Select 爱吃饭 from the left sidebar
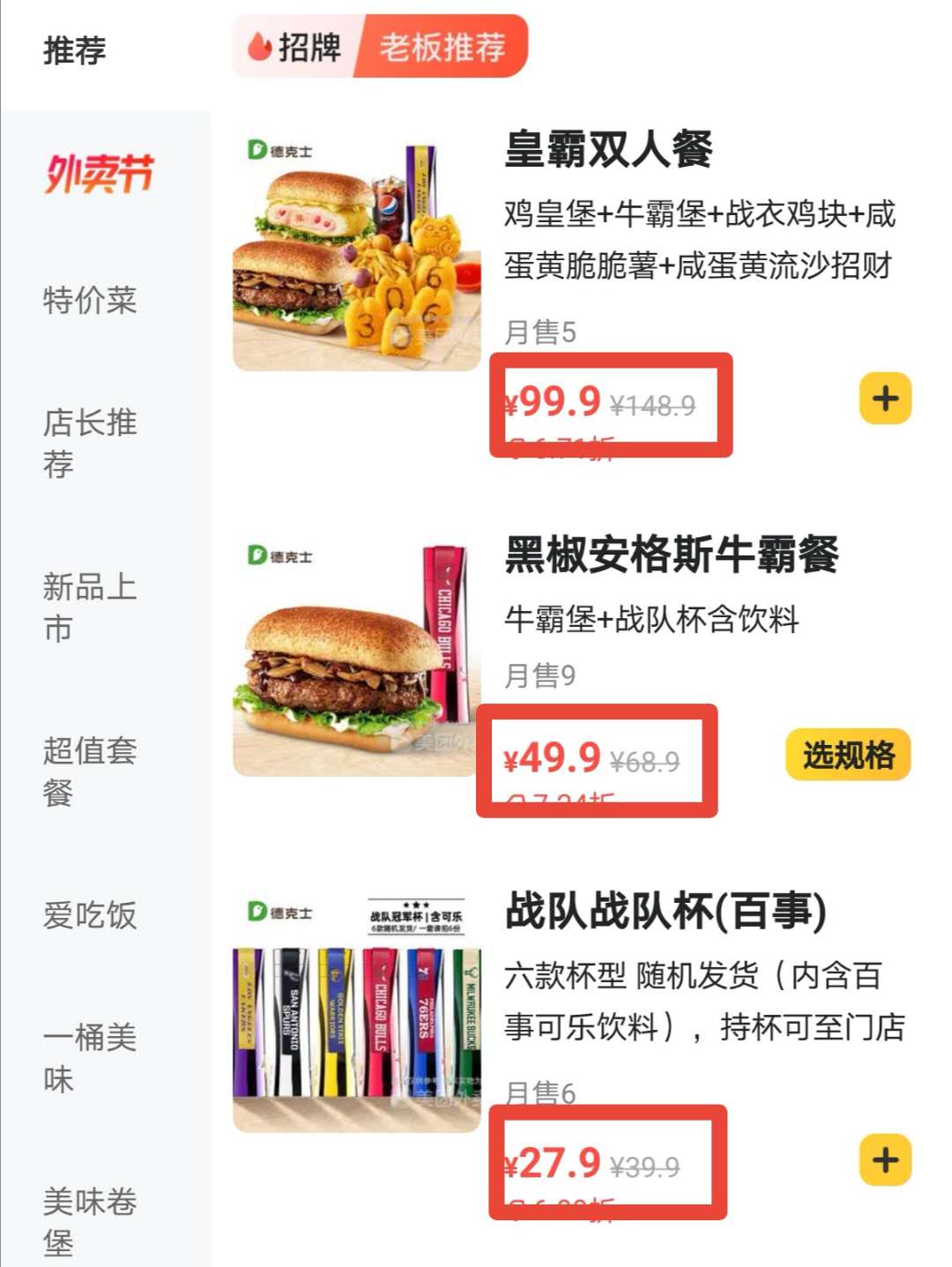The height and width of the screenshot is (1267, 952). [87, 917]
